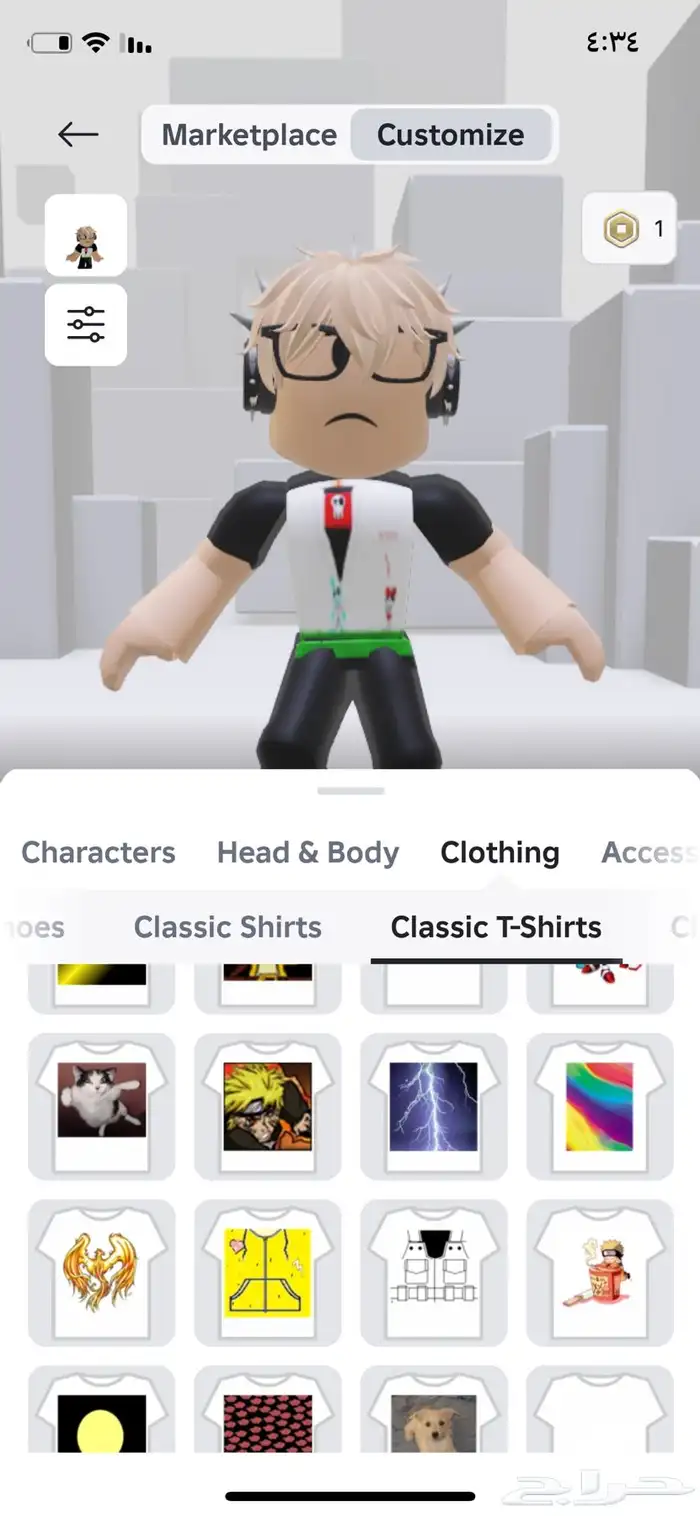Screen dimensions: 700x1516
Task: Go back using the arrow icon
Action: (x=78, y=134)
